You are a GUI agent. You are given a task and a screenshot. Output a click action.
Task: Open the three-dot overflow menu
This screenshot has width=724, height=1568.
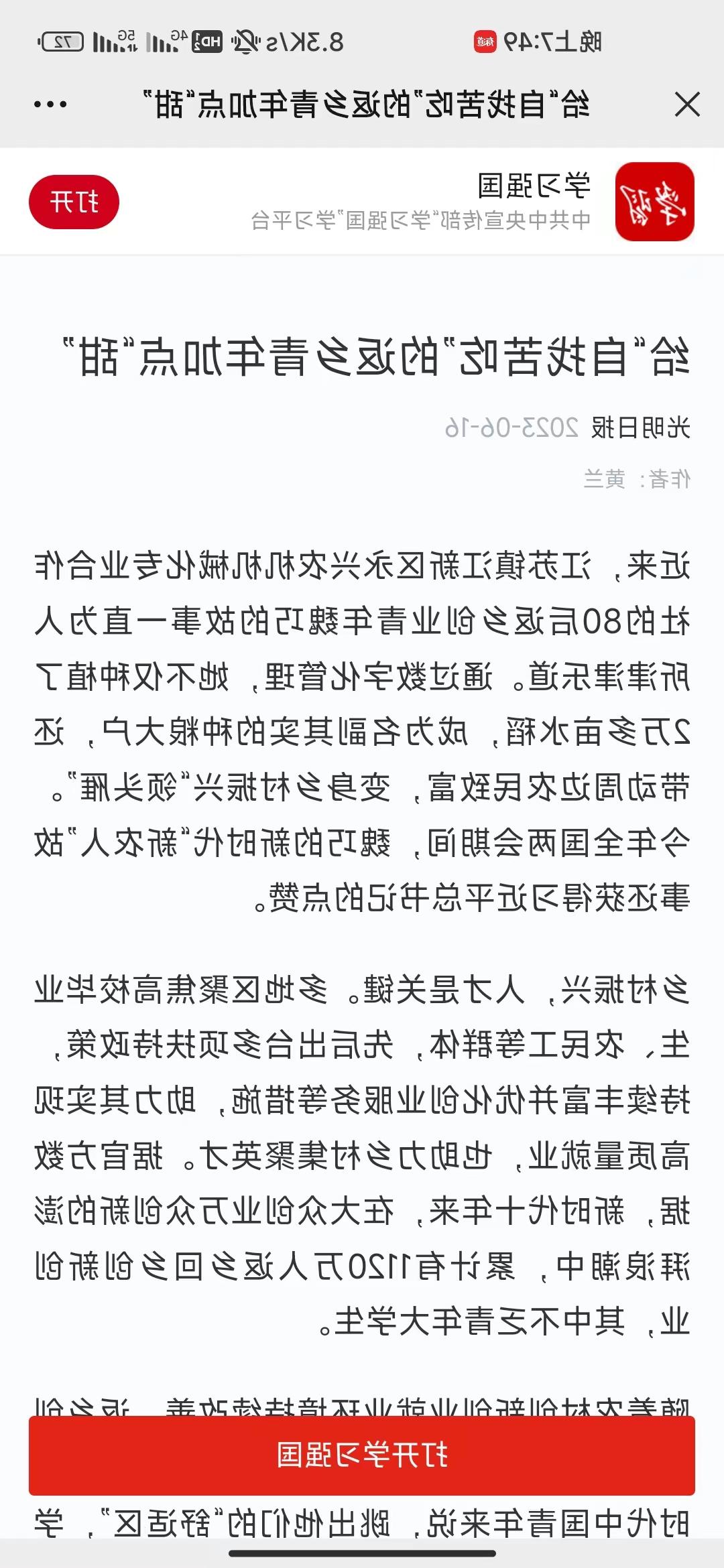click(x=50, y=105)
